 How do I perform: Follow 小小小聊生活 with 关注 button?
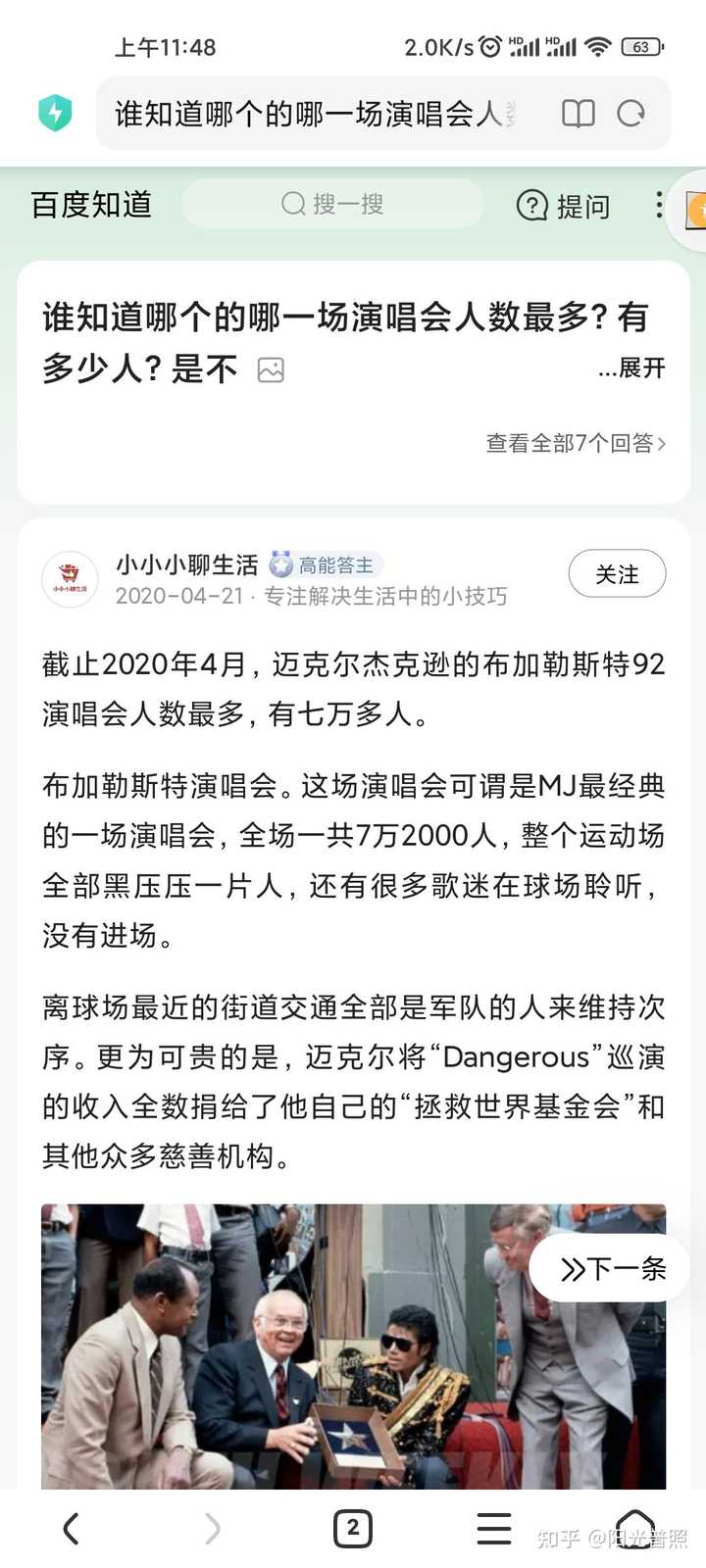point(617,574)
